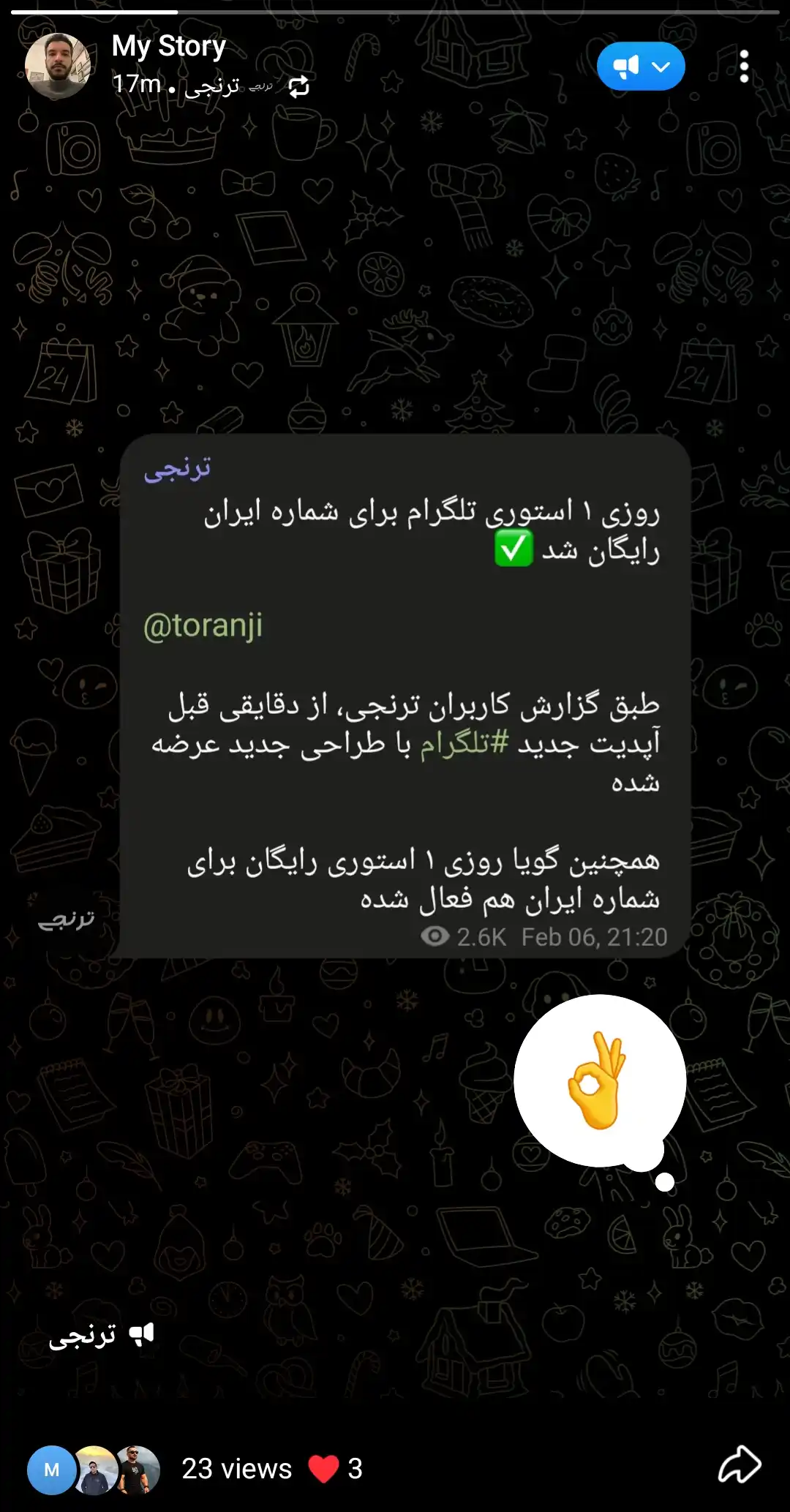The image size is (790, 1512).
Task: Tap the OK hand reaction bubble
Action: (599, 1080)
